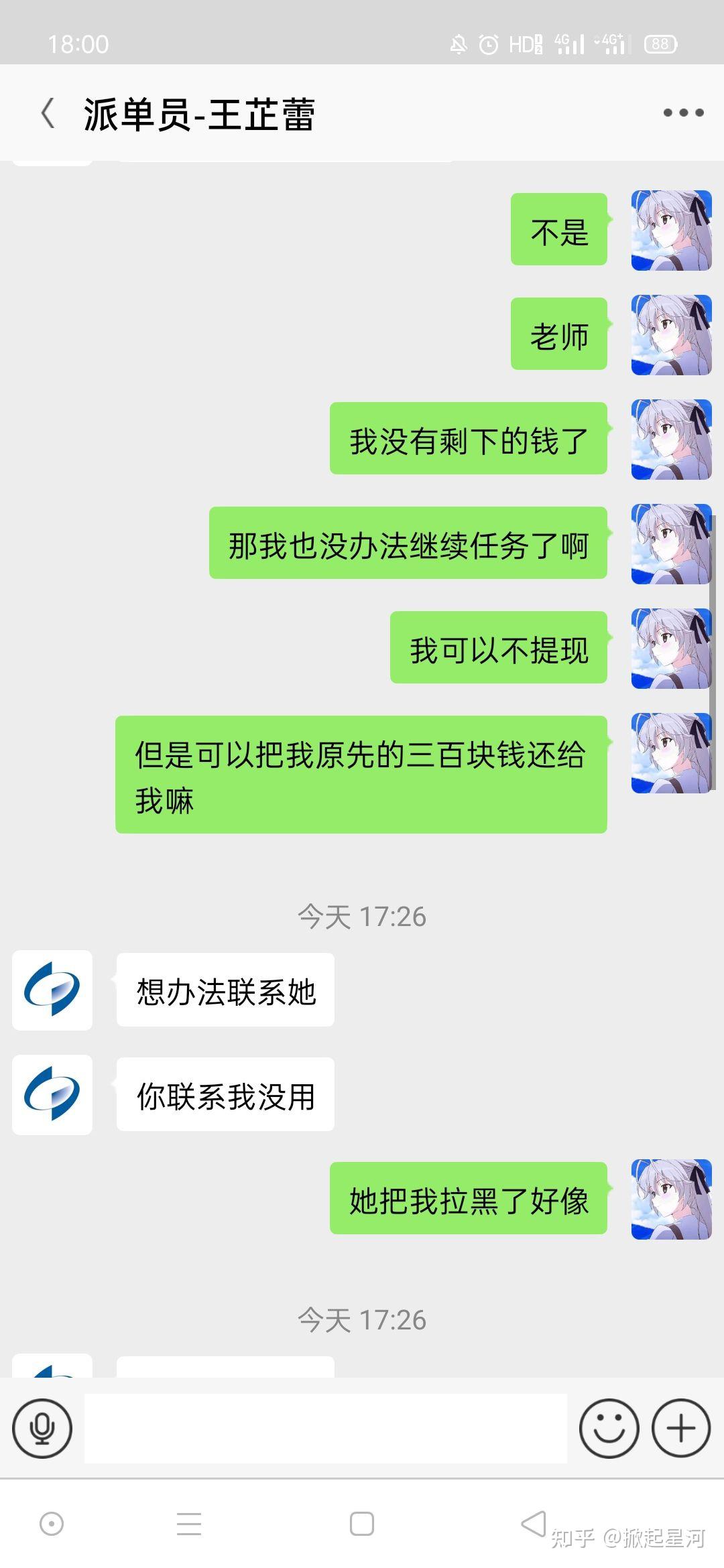
Task: Open the three-dot chat options menu
Action: pyautogui.click(x=683, y=113)
